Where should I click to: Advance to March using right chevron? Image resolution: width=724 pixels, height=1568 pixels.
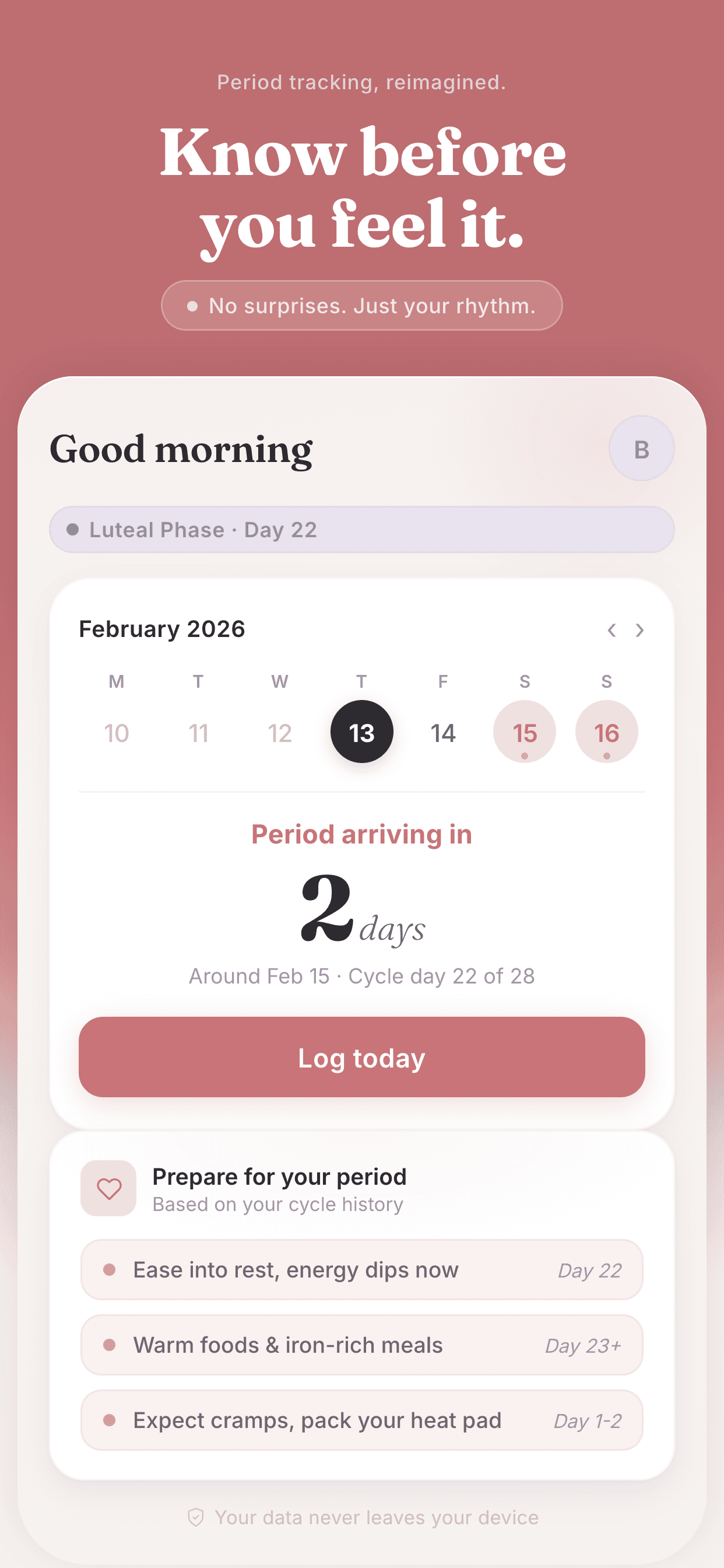click(640, 631)
